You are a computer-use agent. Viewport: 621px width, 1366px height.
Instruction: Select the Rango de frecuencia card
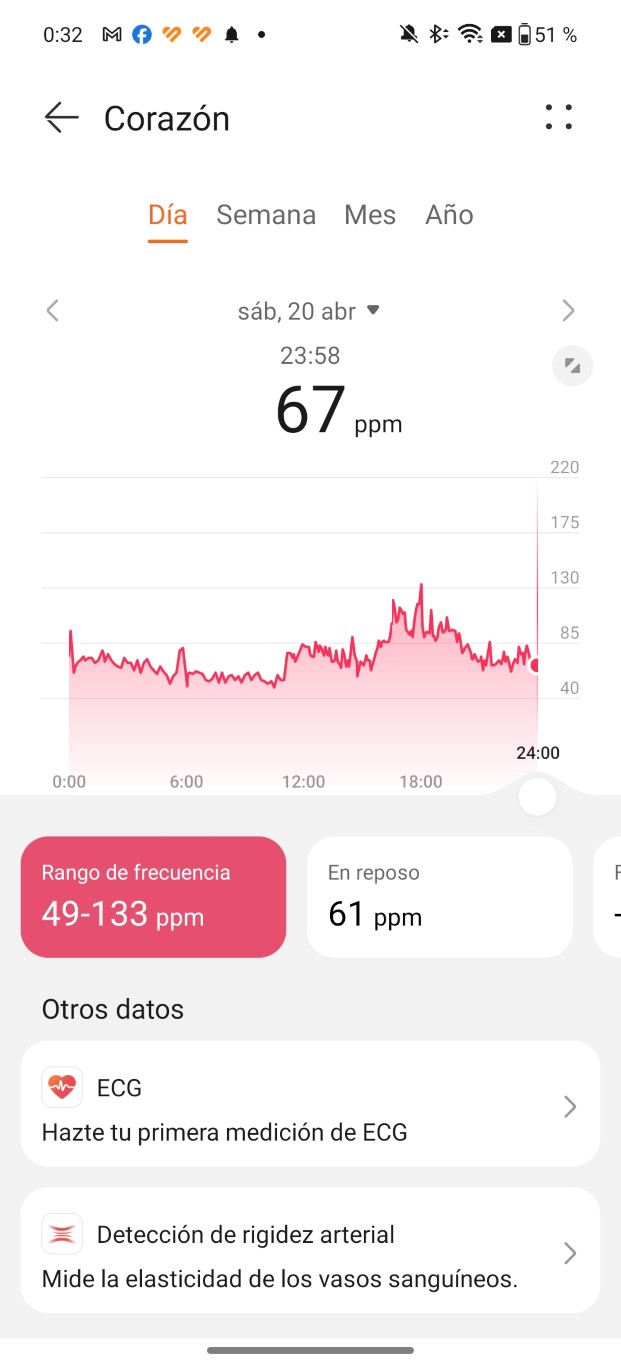coord(153,897)
